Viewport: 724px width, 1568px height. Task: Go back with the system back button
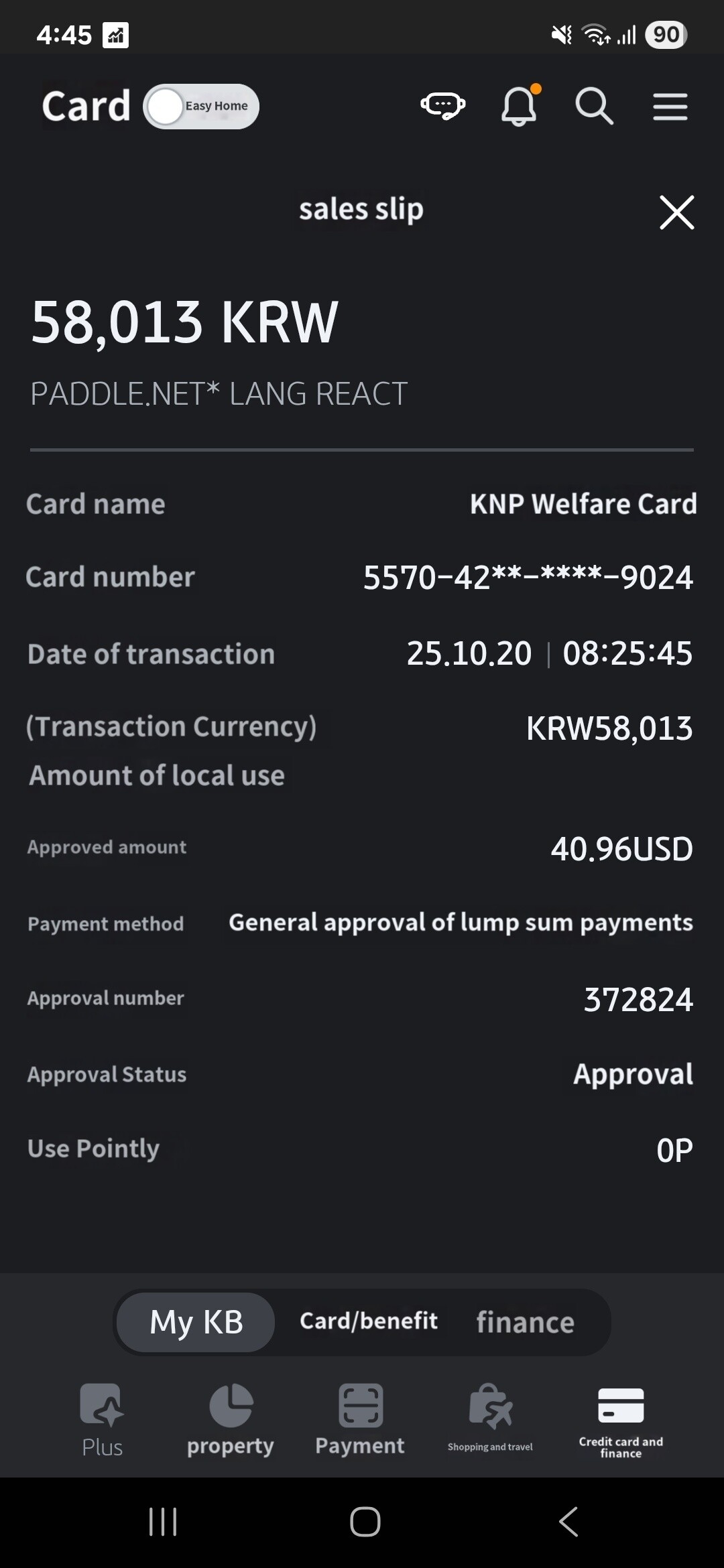568,1522
